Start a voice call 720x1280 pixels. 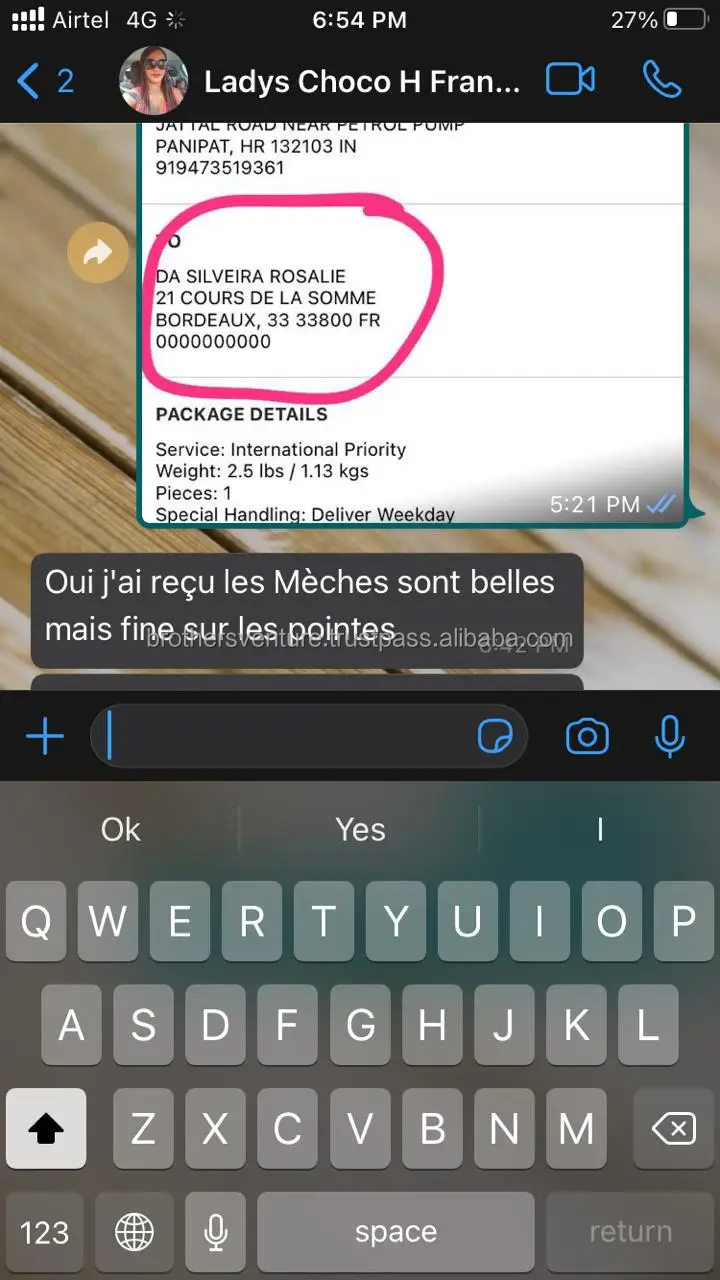(661, 81)
